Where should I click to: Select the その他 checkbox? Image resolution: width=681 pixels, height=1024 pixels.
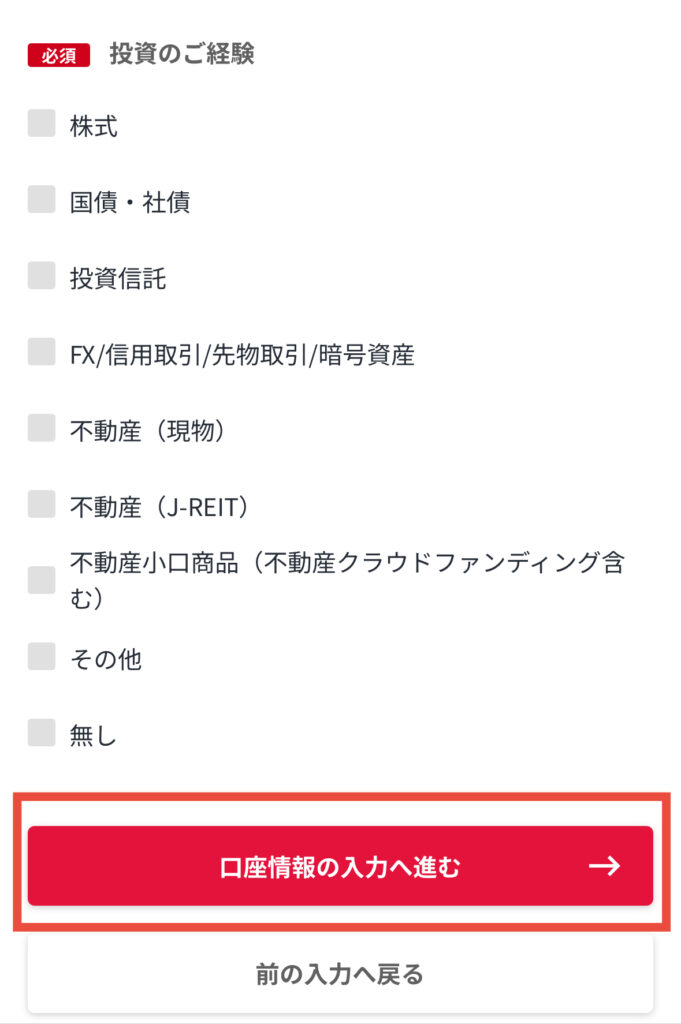click(x=41, y=657)
